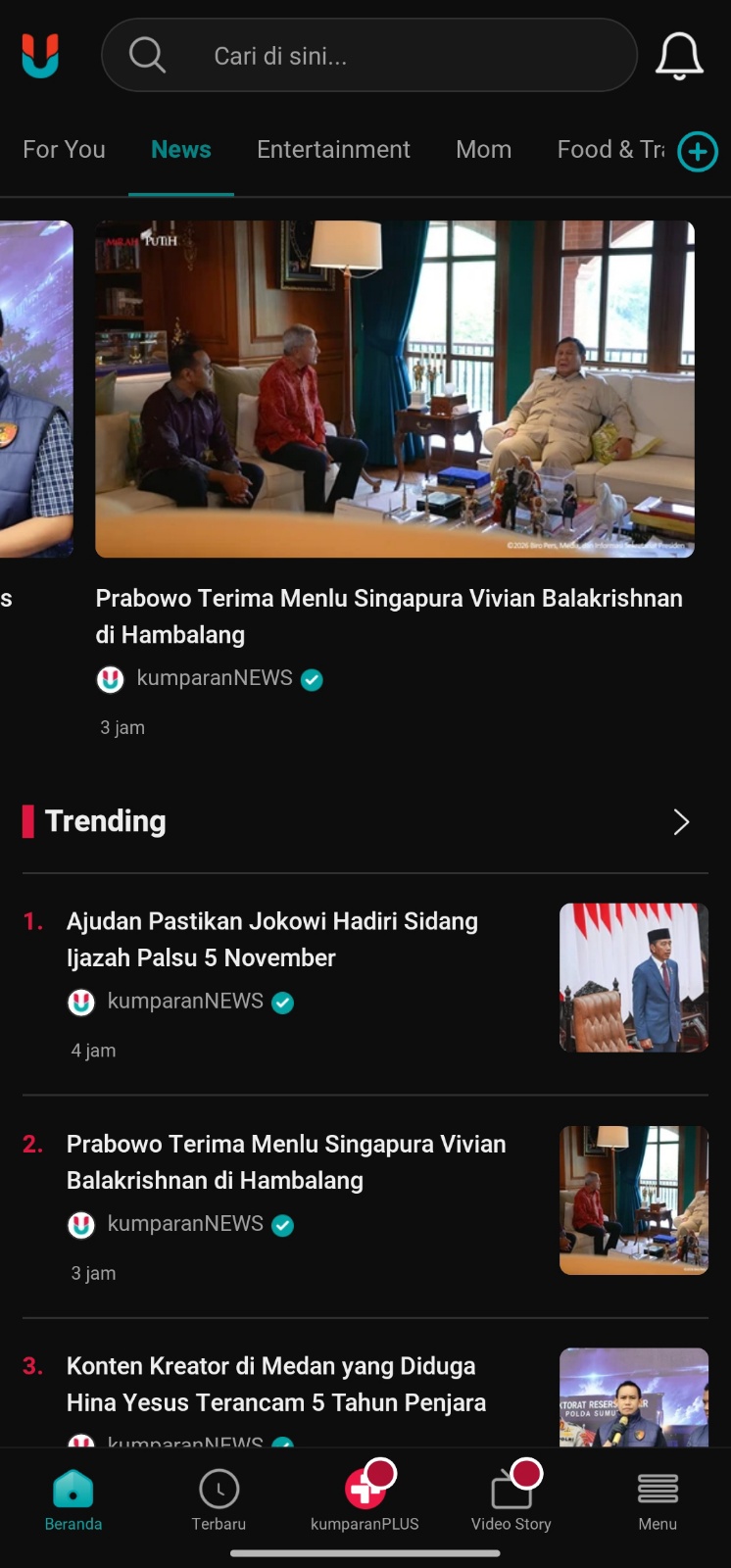This screenshot has width=731, height=1568.
Task: Select the Mom tab
Action: click(x=483, y=149)
